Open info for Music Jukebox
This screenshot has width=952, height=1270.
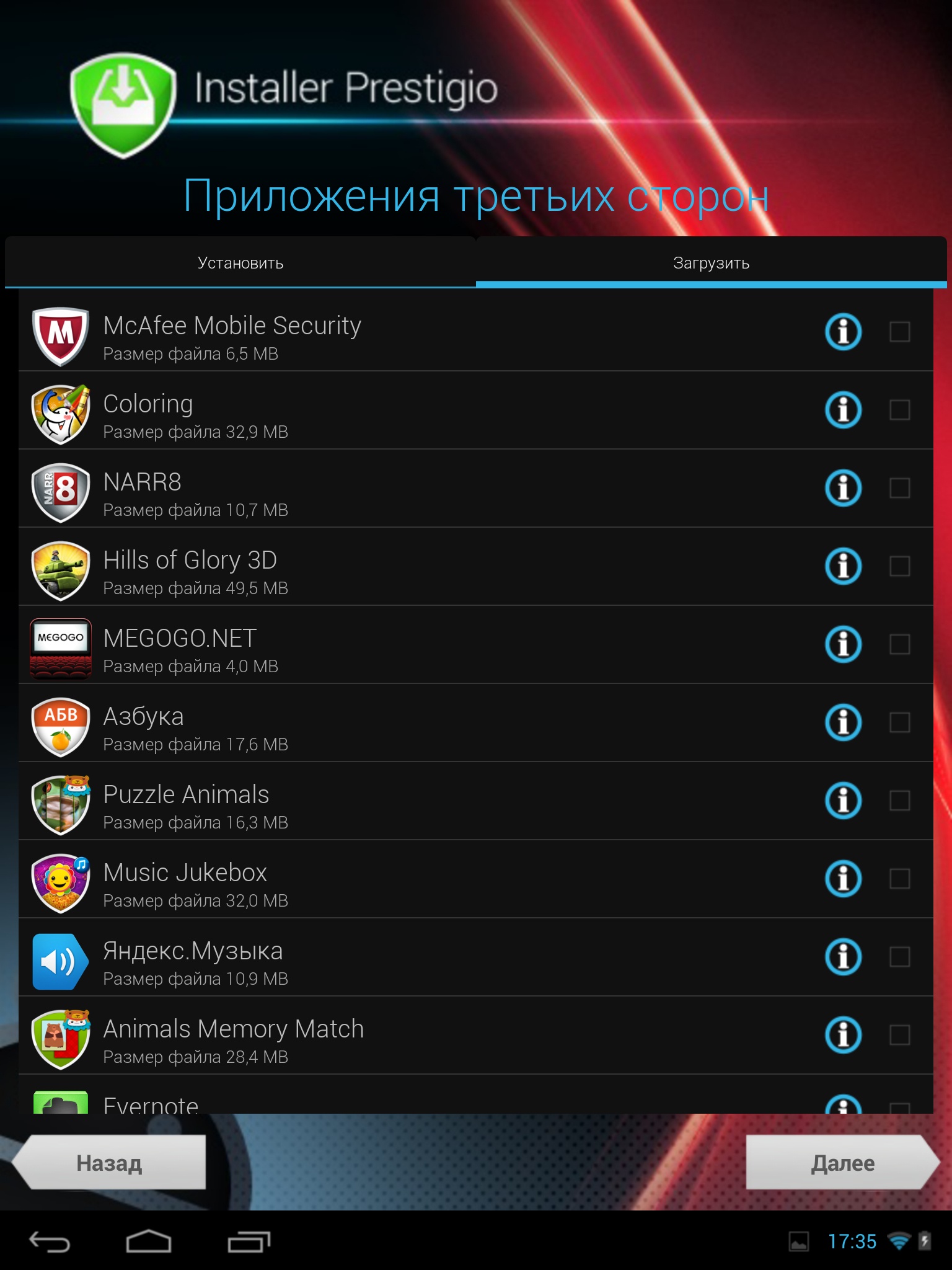click(843, 879)
